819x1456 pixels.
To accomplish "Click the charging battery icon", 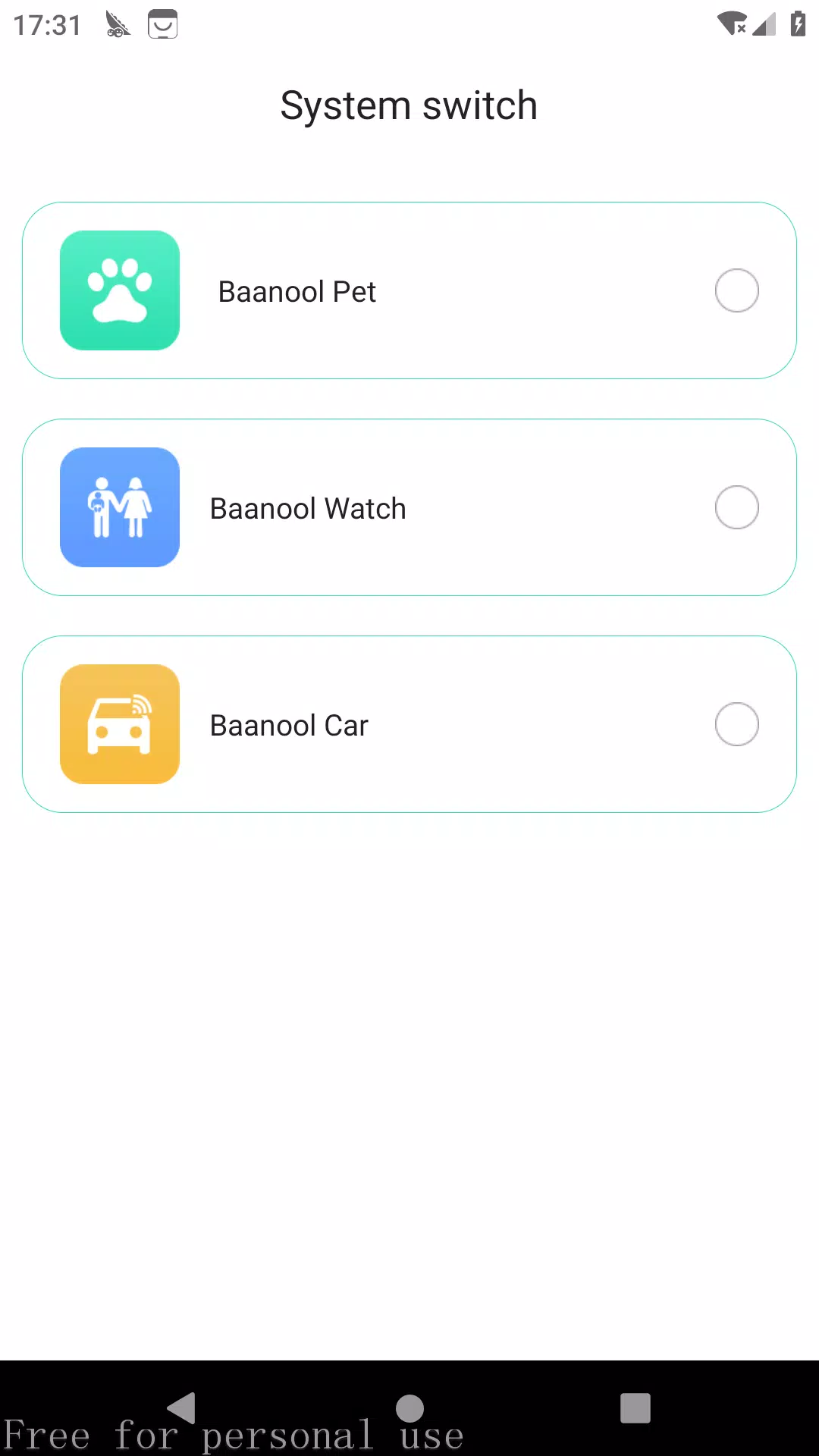I will coord(798,24).
